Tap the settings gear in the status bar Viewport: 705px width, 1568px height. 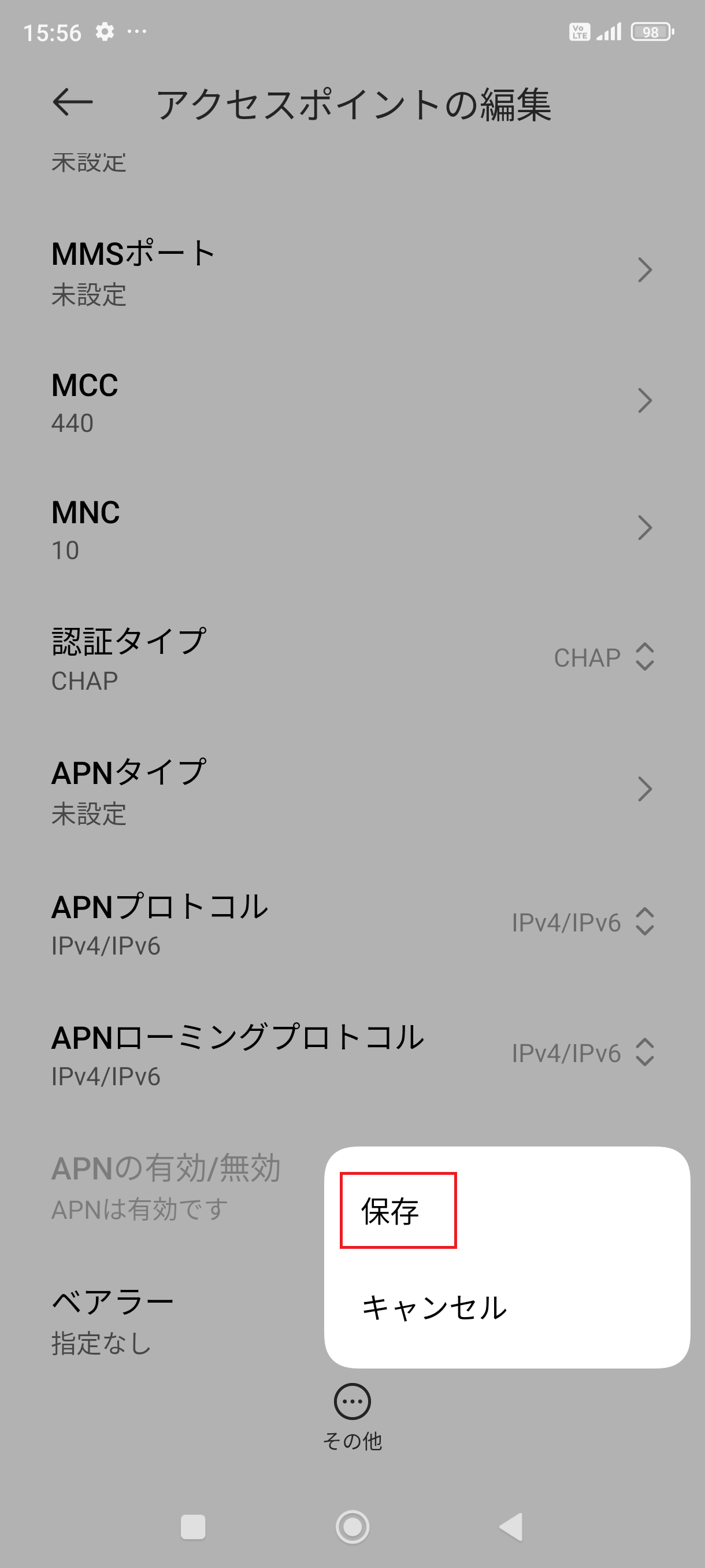pyautogui.click(x=103, y=32)
